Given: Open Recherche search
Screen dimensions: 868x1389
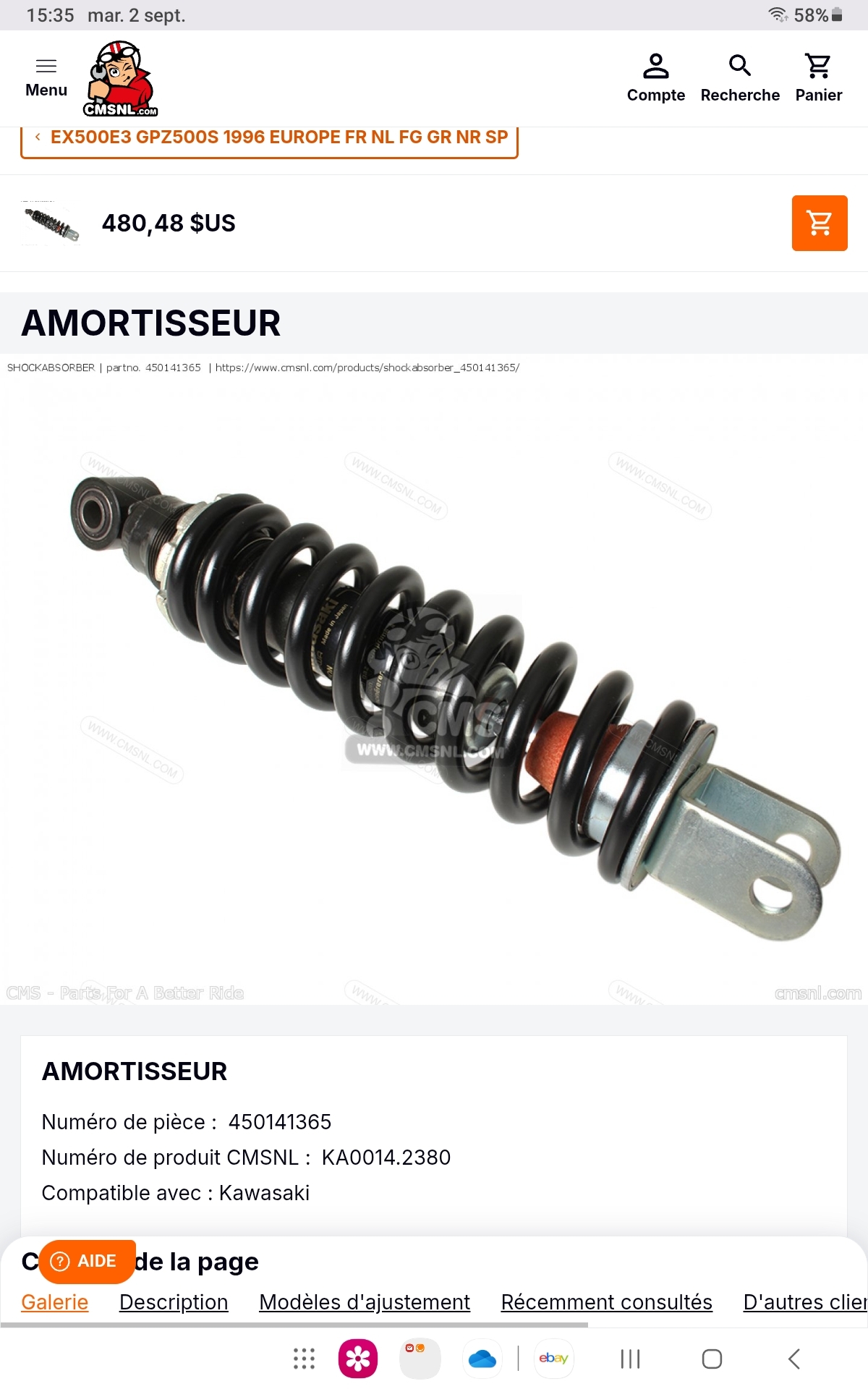Looking at the screenshot, I should pyautogui.click(x=739, y=78).
